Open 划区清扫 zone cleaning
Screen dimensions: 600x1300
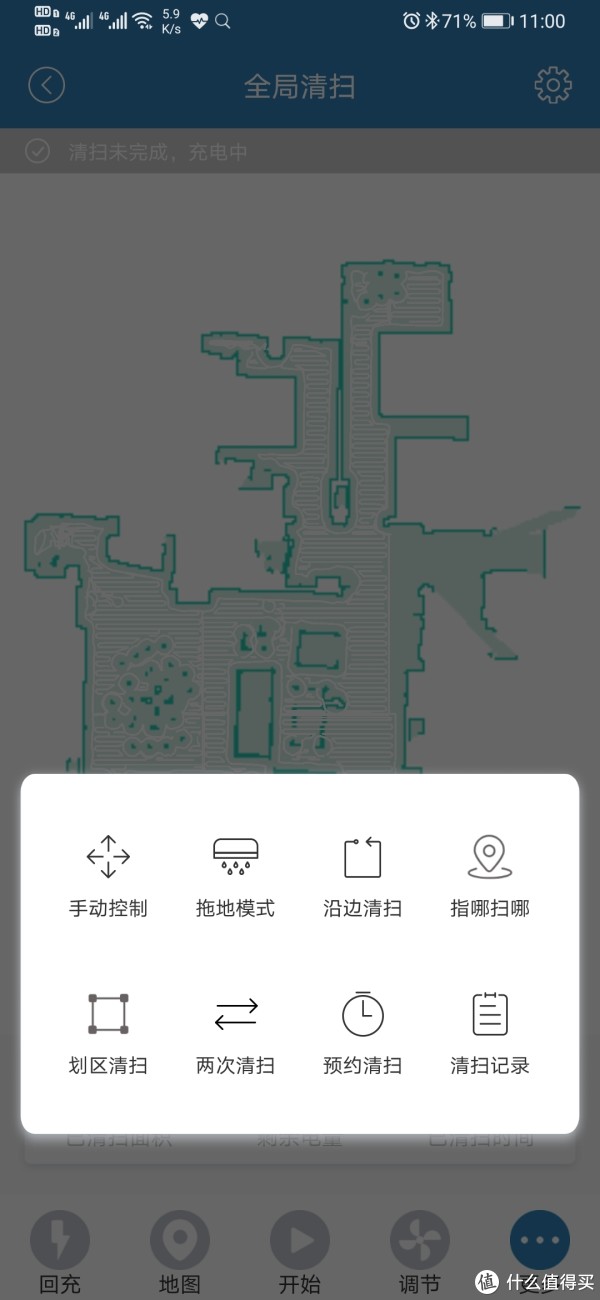[x=108, y=1033]
